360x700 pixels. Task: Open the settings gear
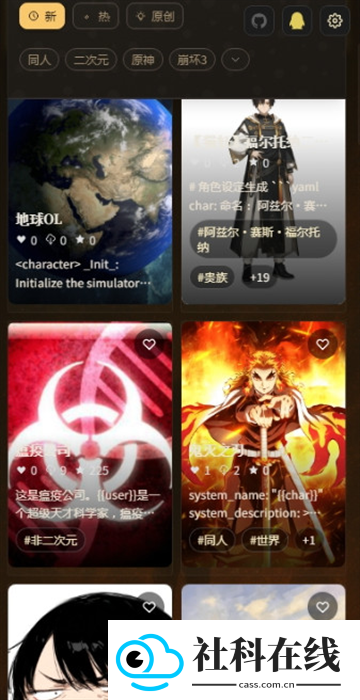coord(335,21)
